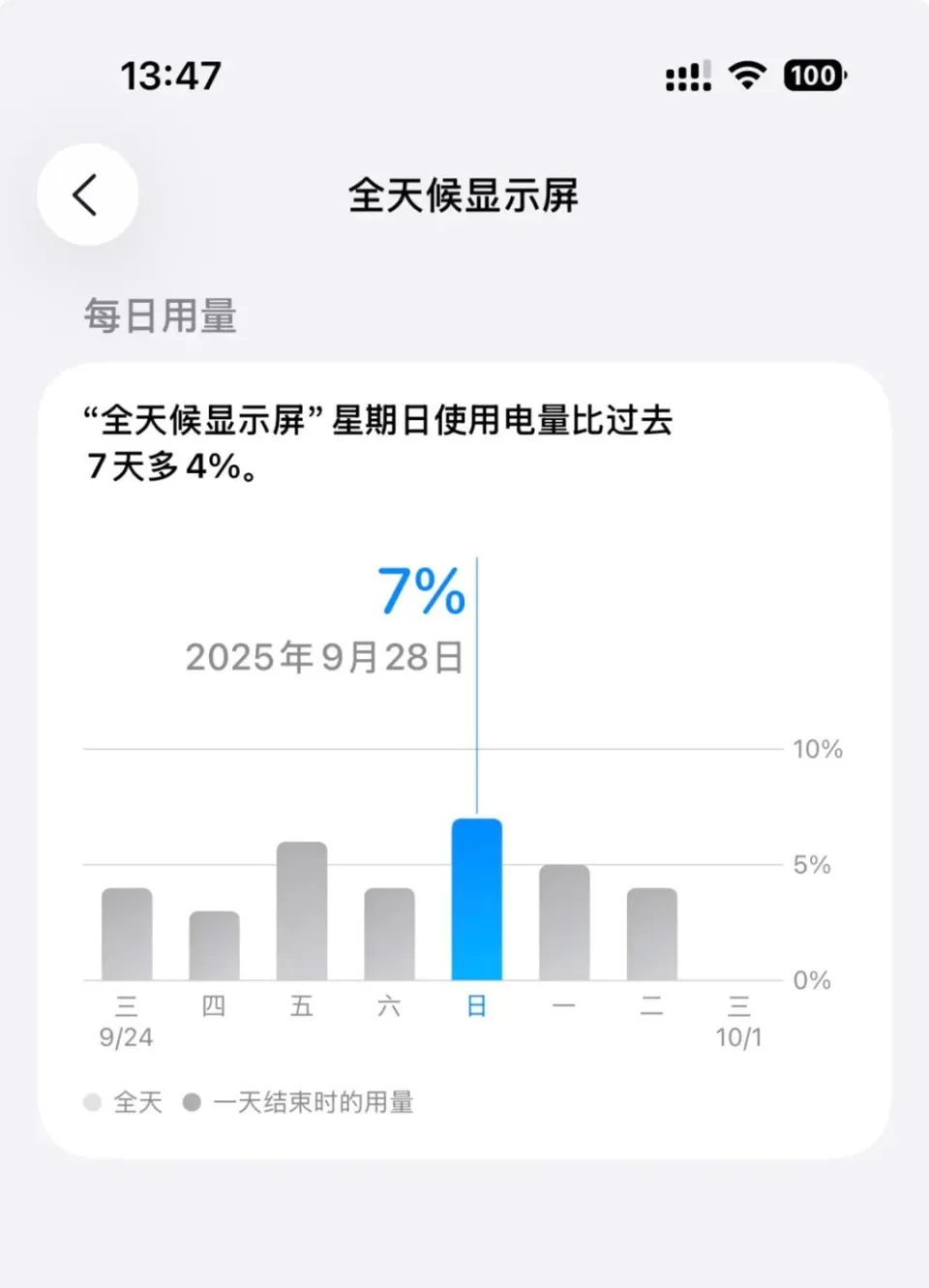The height and width of the screenshot is (1288, 929).
Task: Tap the dark dot beside 一天结束时的用量 legend
Action: pos(192,1101)
